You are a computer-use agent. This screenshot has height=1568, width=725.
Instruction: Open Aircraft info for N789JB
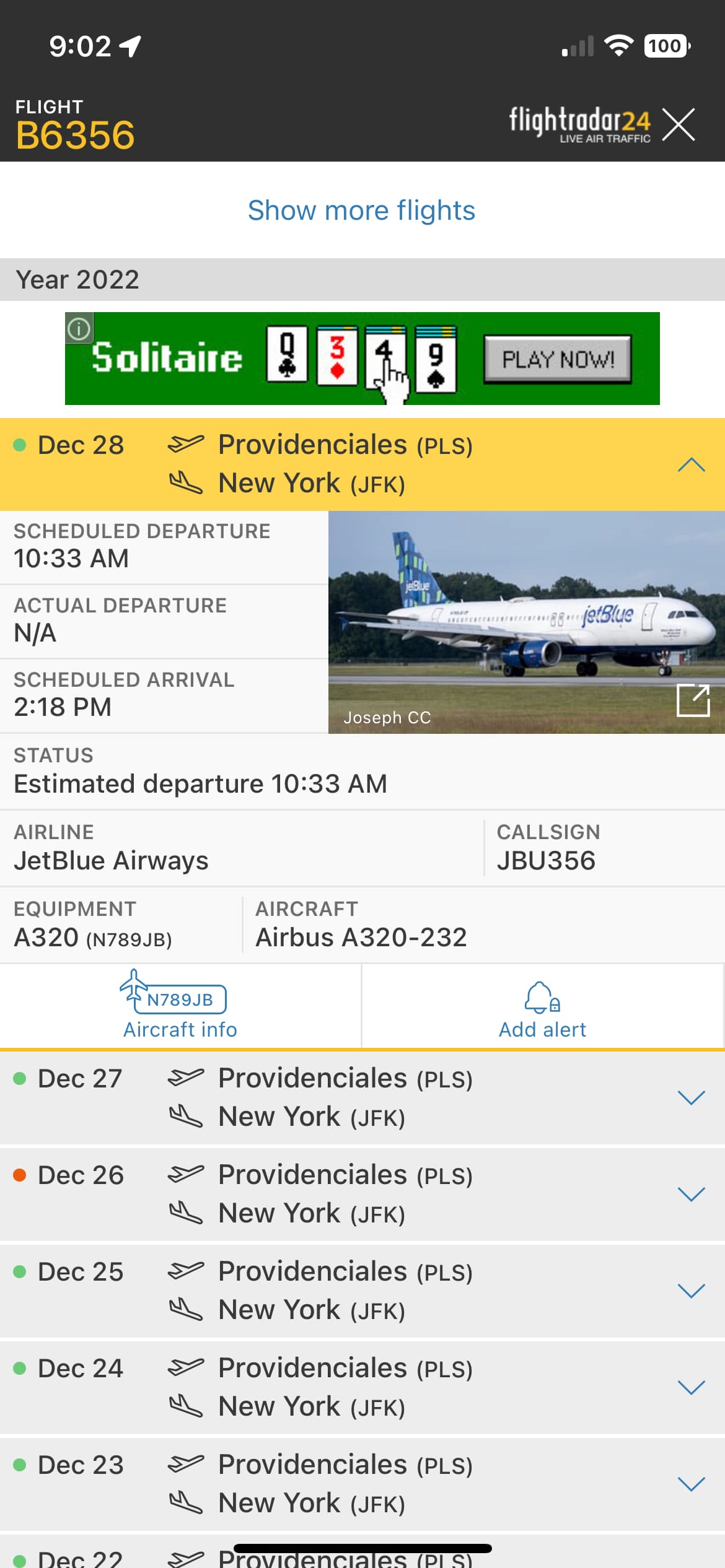tap(180, 1006)
